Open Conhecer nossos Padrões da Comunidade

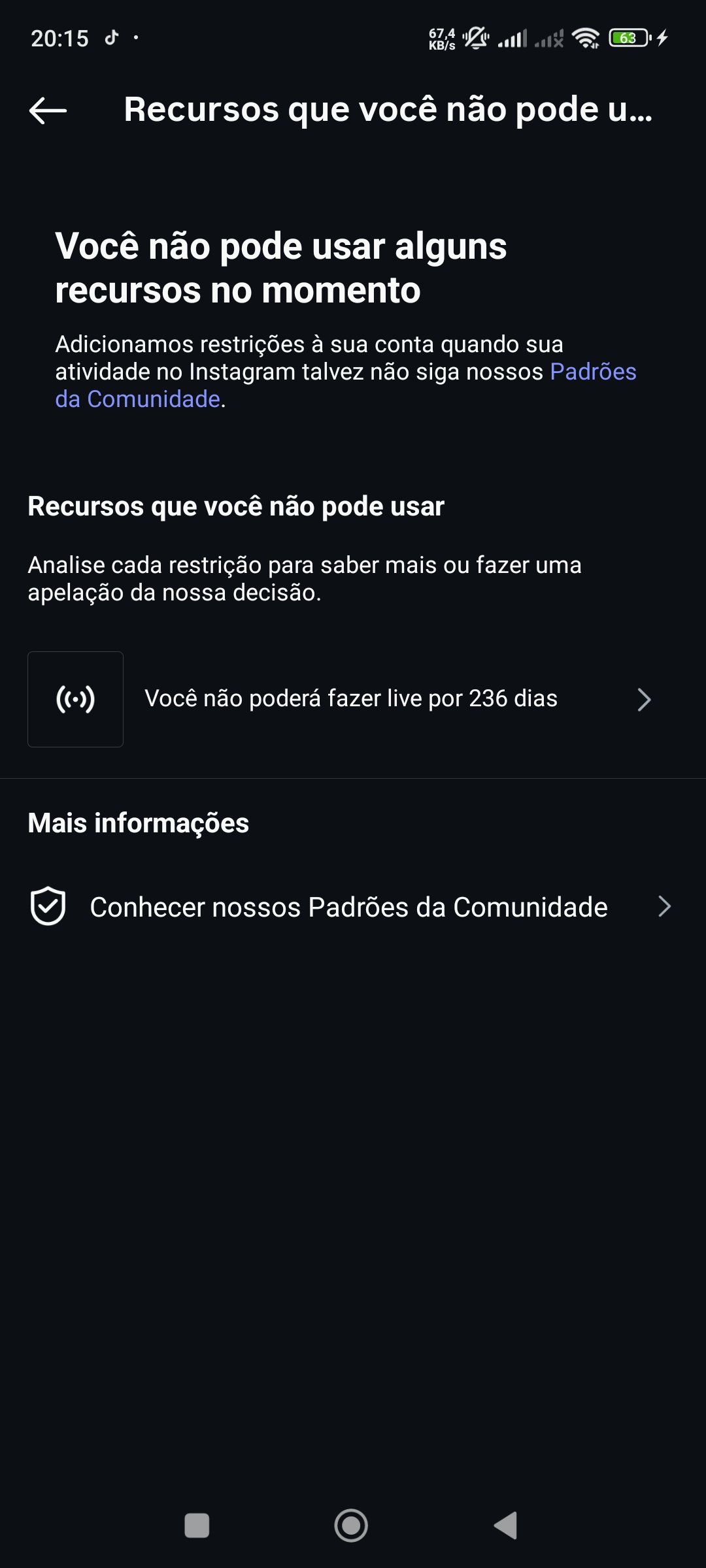pyautogui.click(x=348, y=907)
